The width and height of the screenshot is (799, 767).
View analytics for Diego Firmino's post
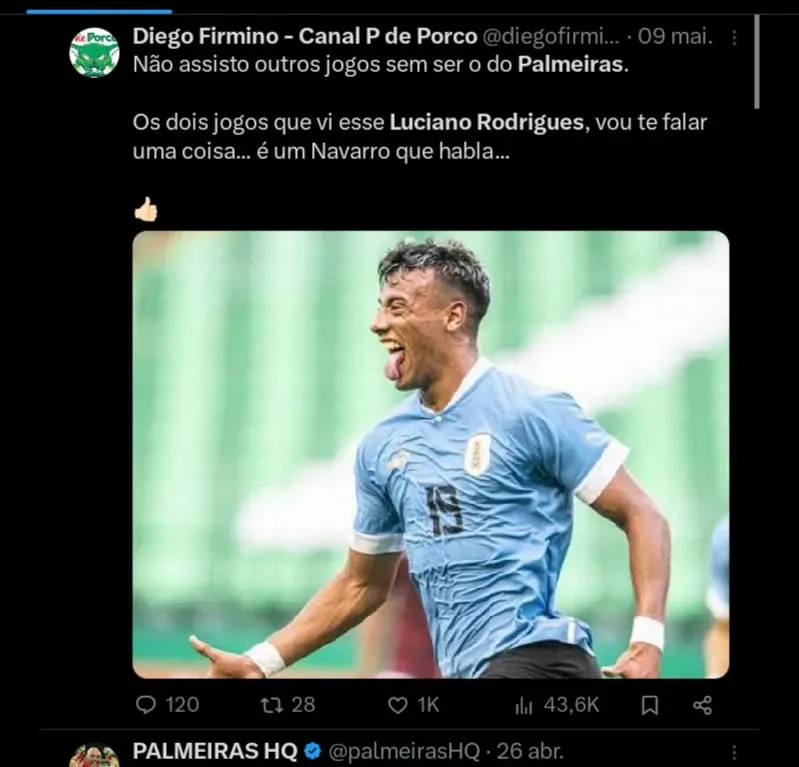coord(524,705)
